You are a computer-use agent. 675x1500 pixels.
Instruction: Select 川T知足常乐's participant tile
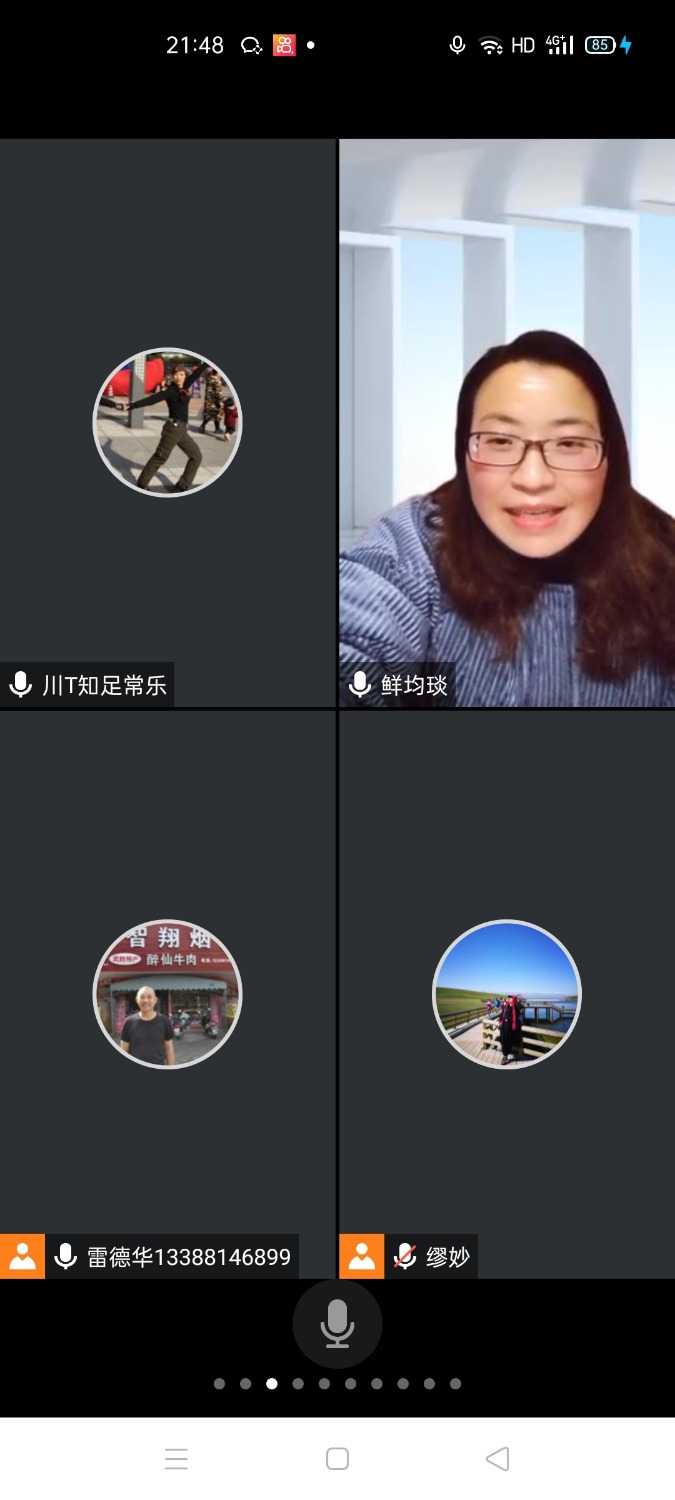(x=167, y=422)
